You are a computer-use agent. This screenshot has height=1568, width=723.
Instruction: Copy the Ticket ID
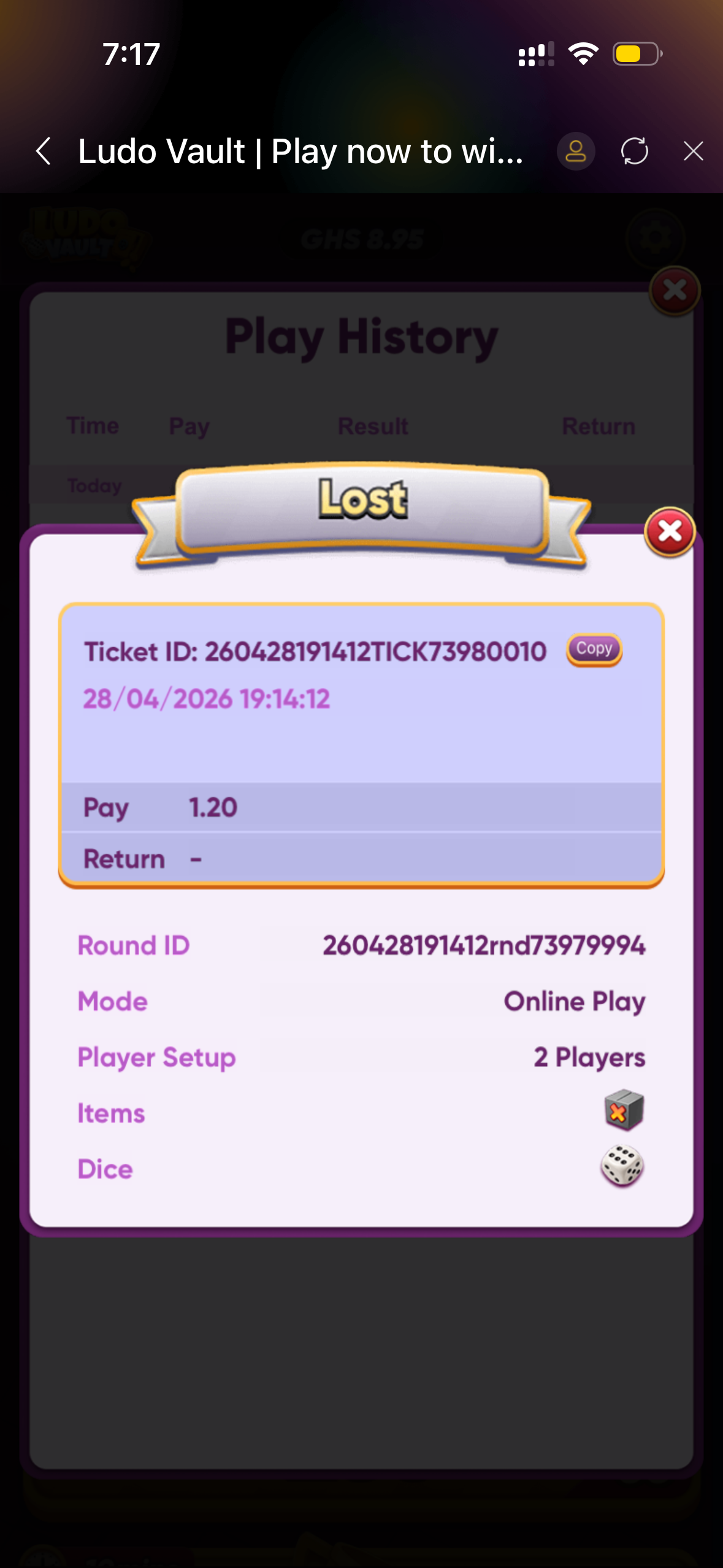pyautogui.click(x=594, y=649)
